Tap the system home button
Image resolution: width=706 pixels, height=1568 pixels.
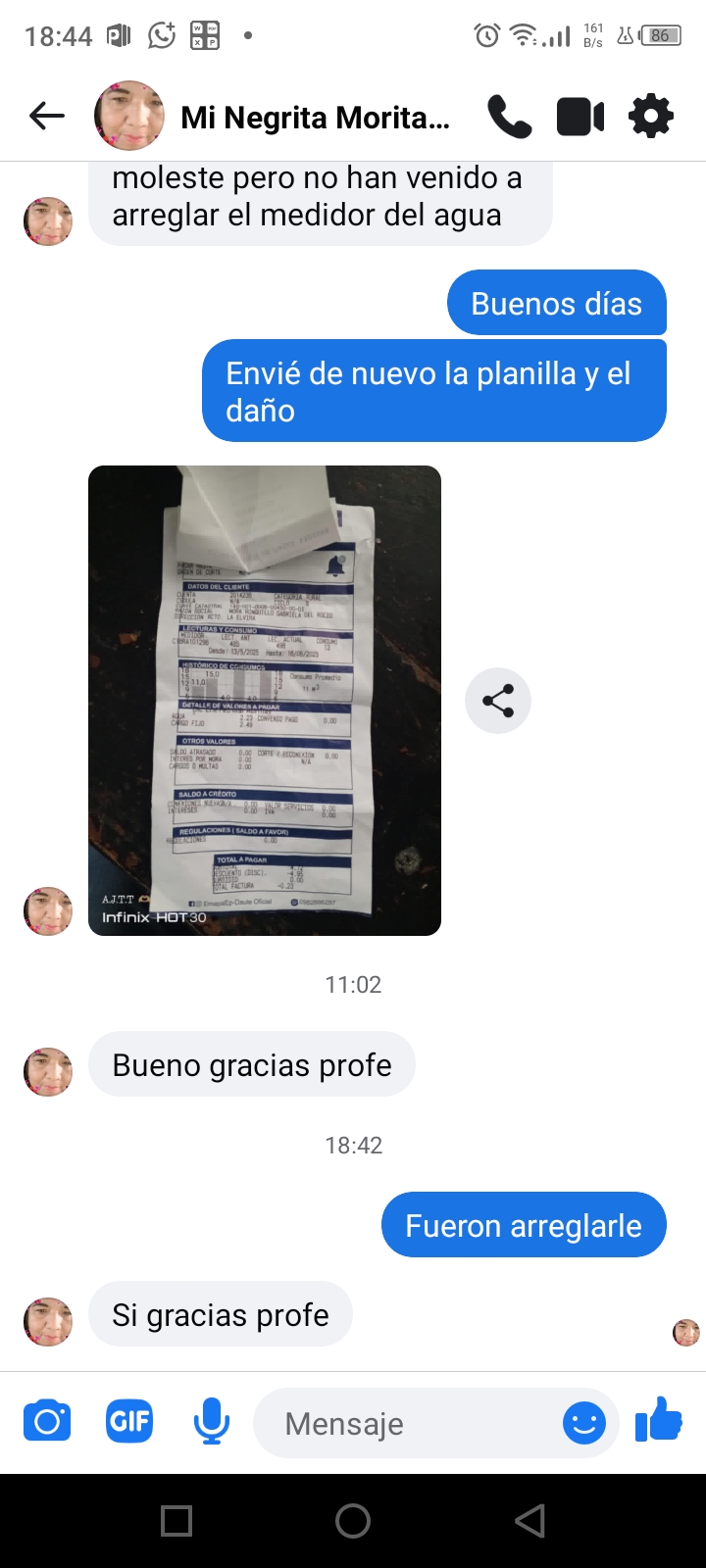pyautogui.click(x=353, y=1521)
